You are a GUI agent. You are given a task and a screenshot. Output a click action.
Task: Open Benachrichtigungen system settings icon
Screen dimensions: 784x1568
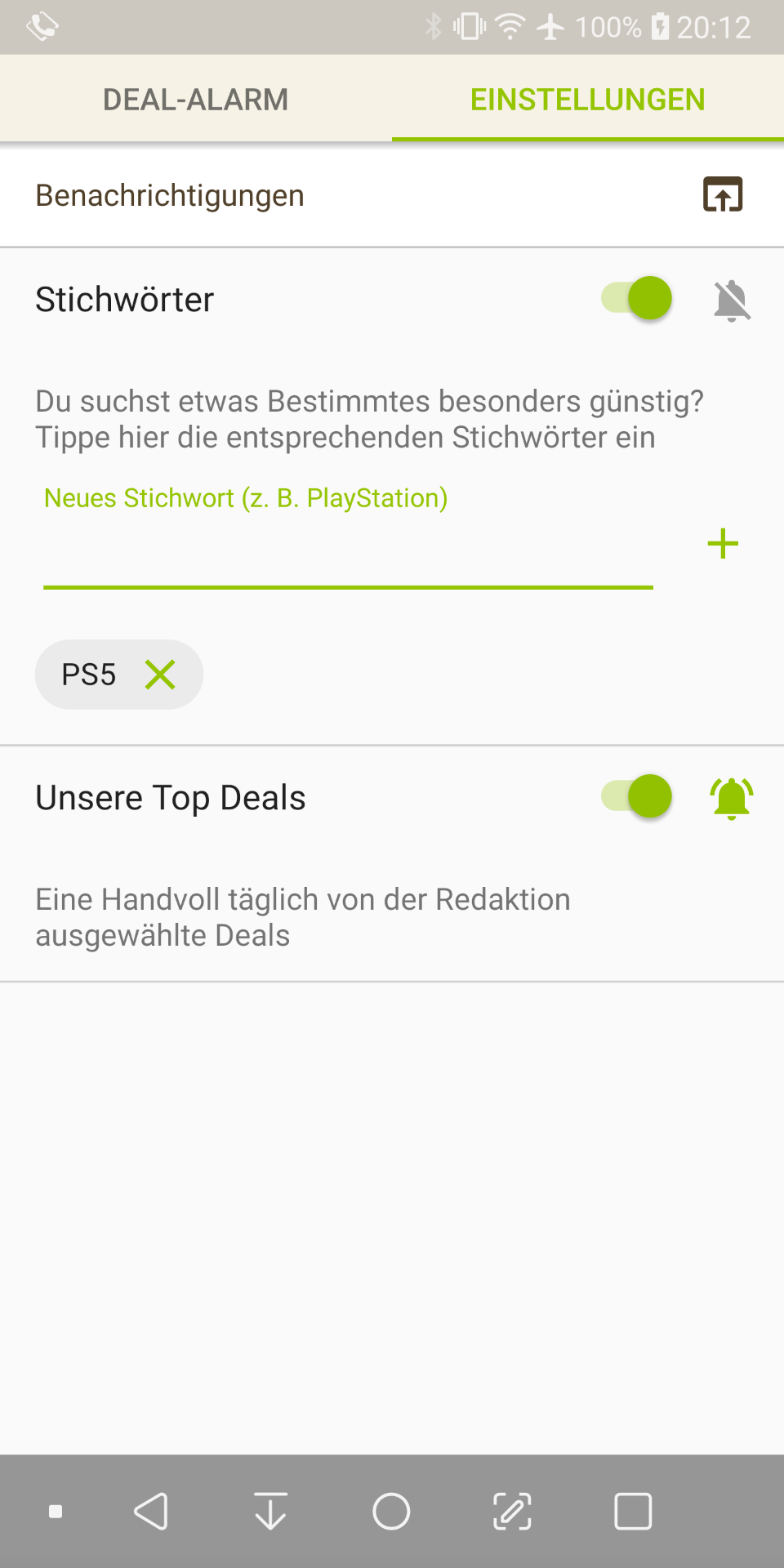click(723, 194)
